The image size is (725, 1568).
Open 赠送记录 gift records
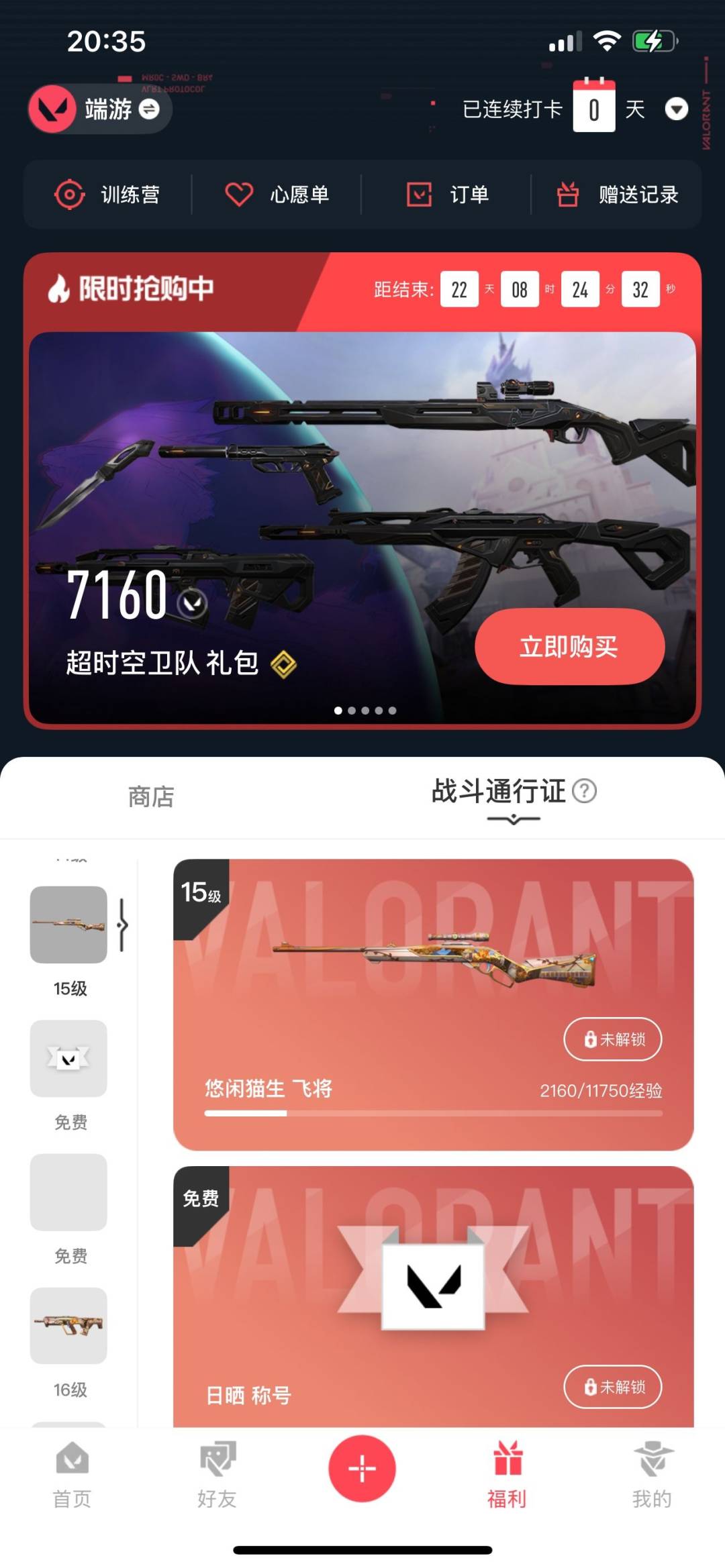point(618,195)
